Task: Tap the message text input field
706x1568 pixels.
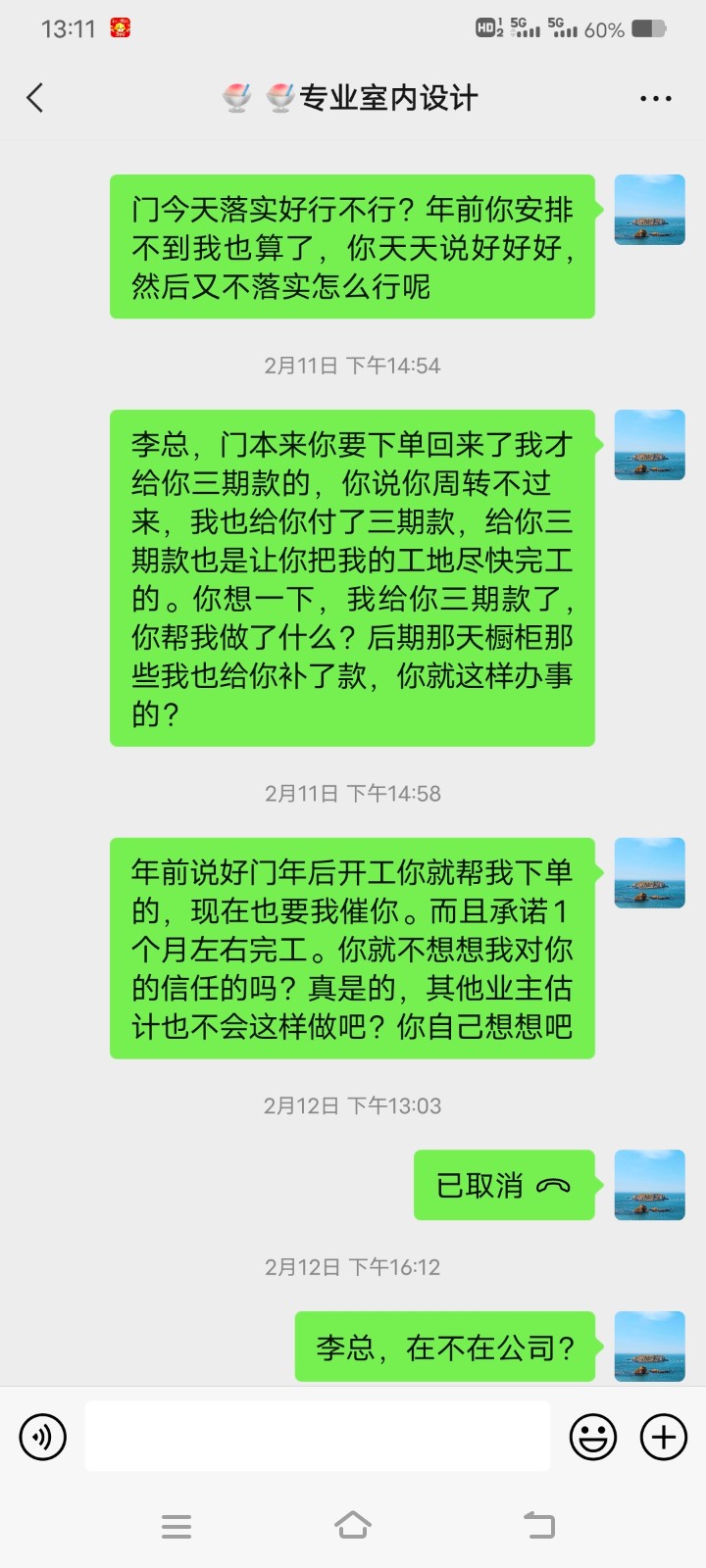Action: pyautogui.click(x=317, y=1436)
